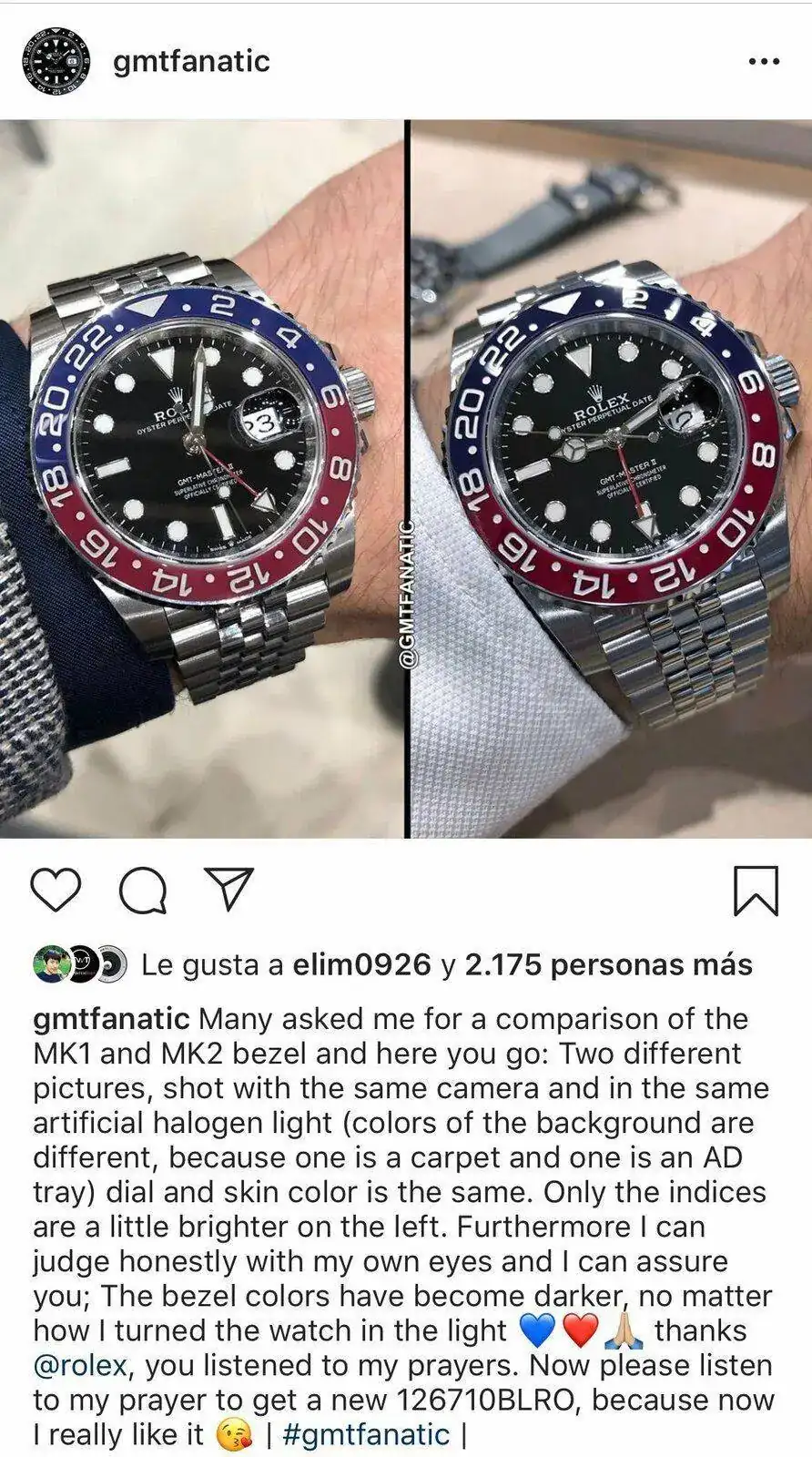See the 2.175 personas más likes list
The width and height of the screenshot is (812, 1457).
[608, 965]
